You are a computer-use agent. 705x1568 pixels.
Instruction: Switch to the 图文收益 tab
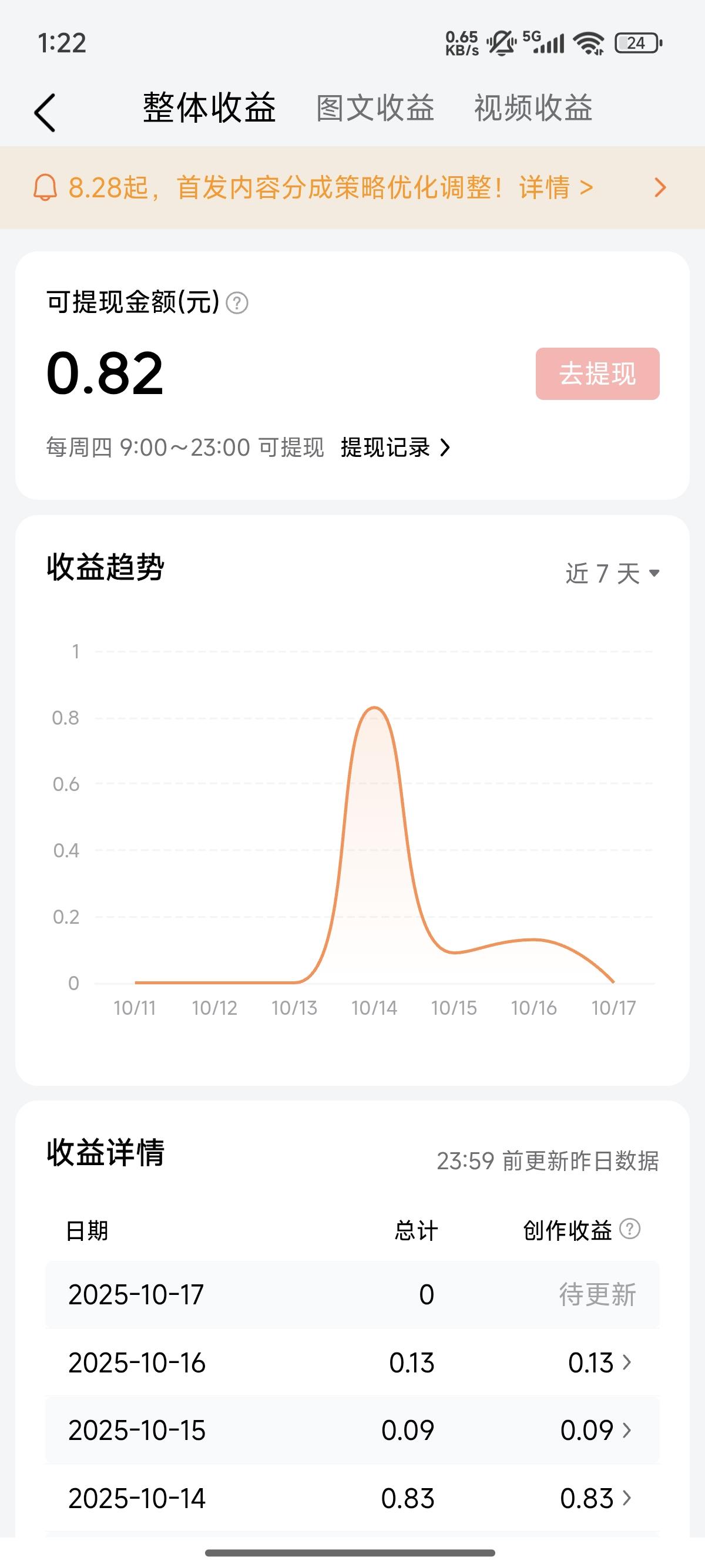375,108
